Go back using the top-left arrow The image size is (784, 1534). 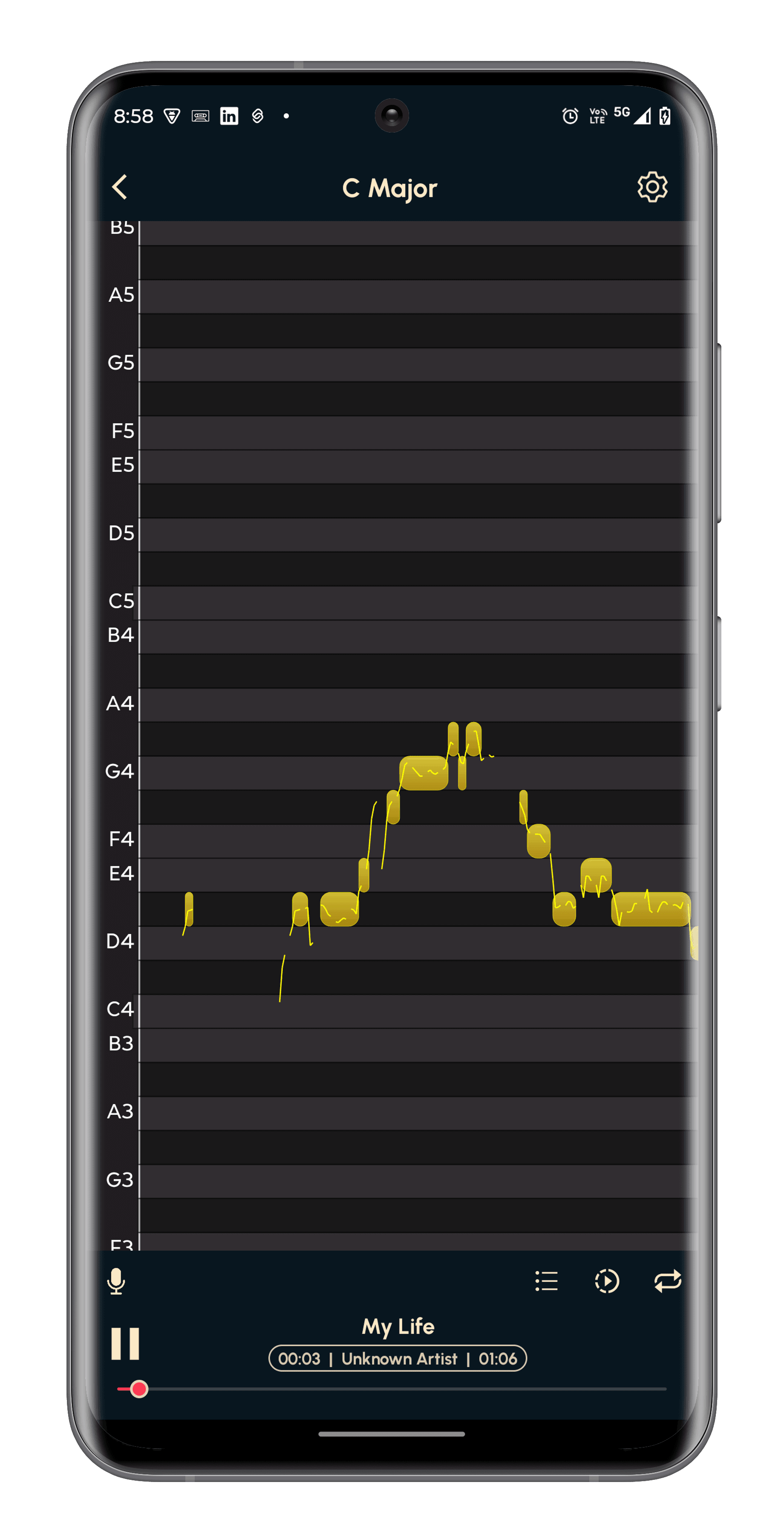120,187
